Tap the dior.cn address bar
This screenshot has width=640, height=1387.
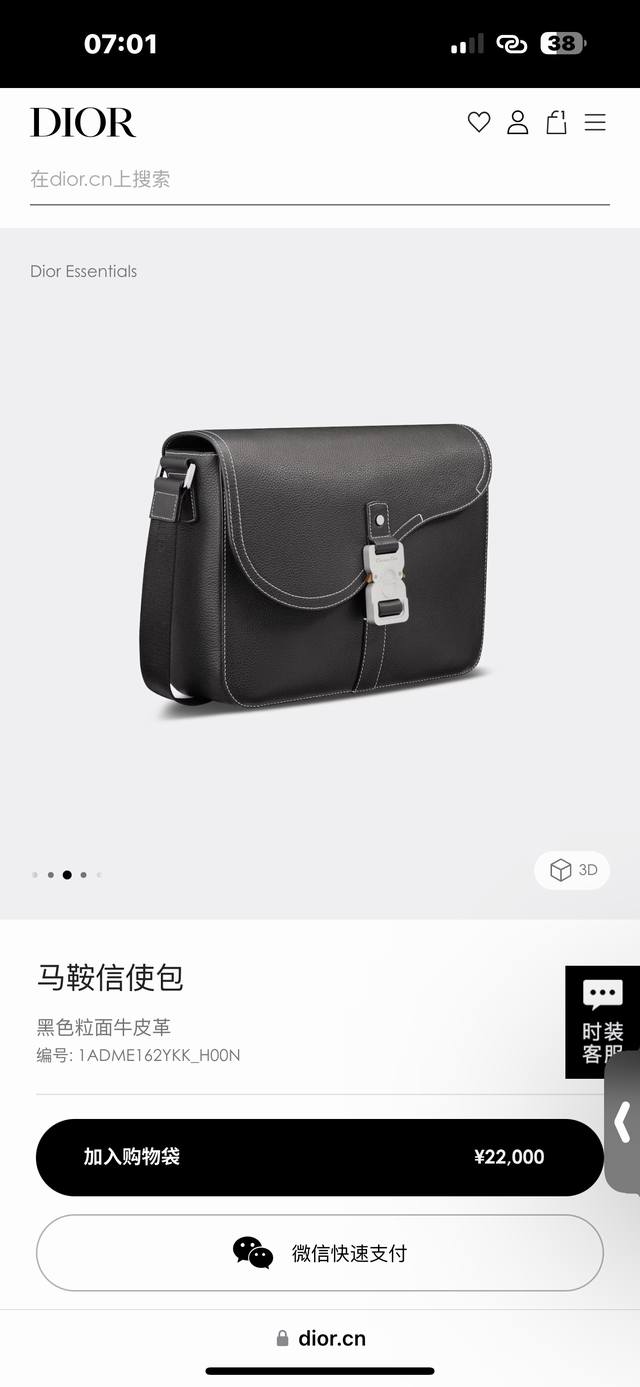click(x=320, y=1338)
